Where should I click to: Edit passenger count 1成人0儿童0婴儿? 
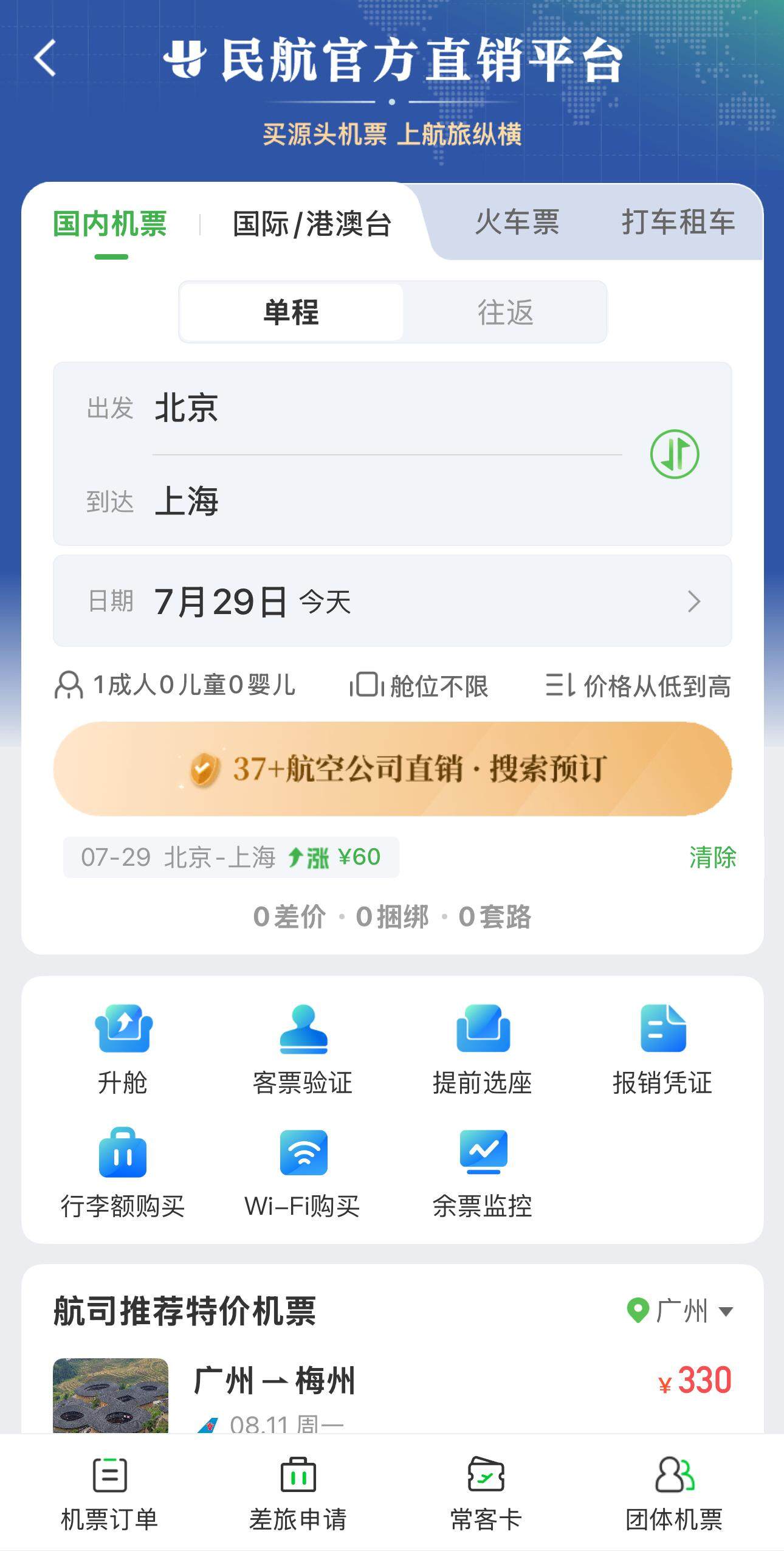(x=175, y=685)
